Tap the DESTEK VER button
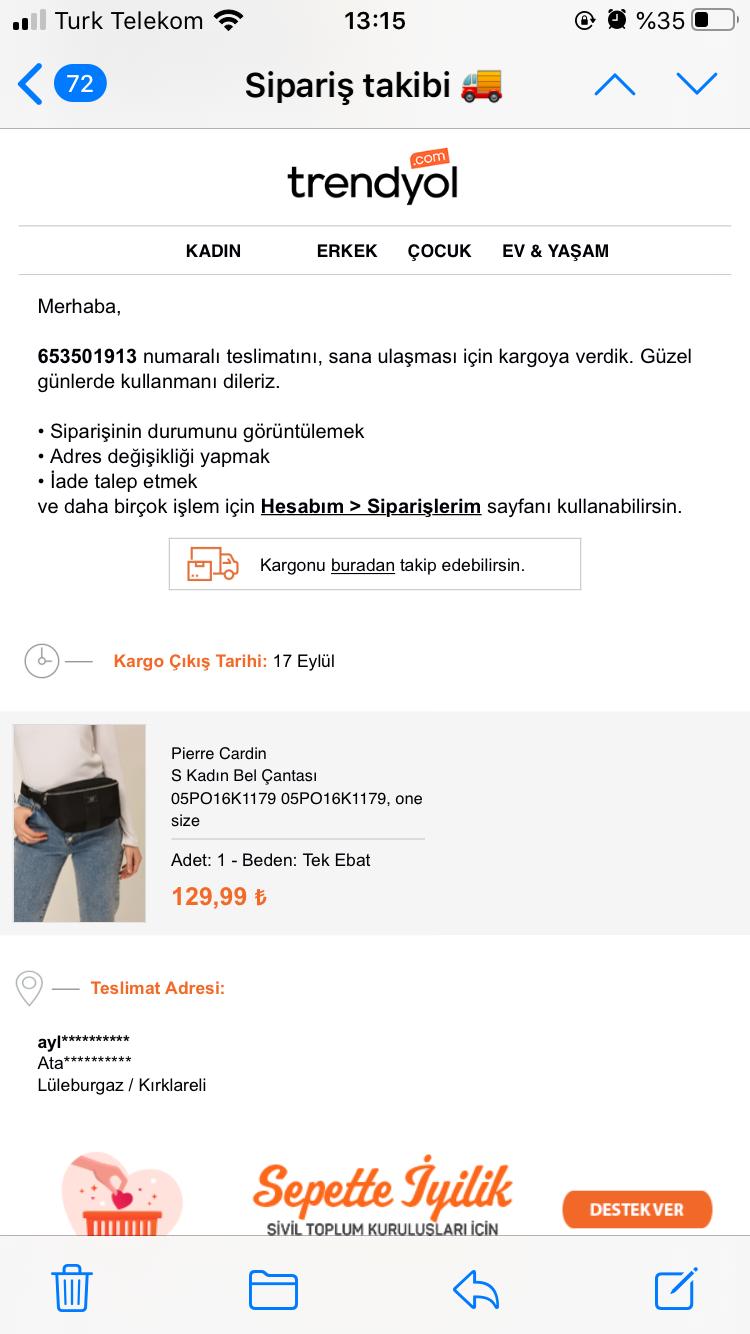 (637, 1209)
